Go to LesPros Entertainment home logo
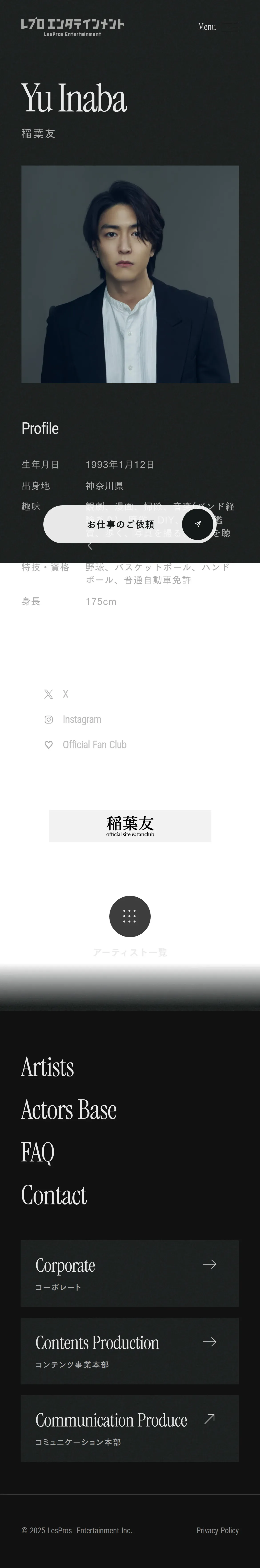This screenshot has height=1568, width=260. pyautogui.click(x=72, y=27)
